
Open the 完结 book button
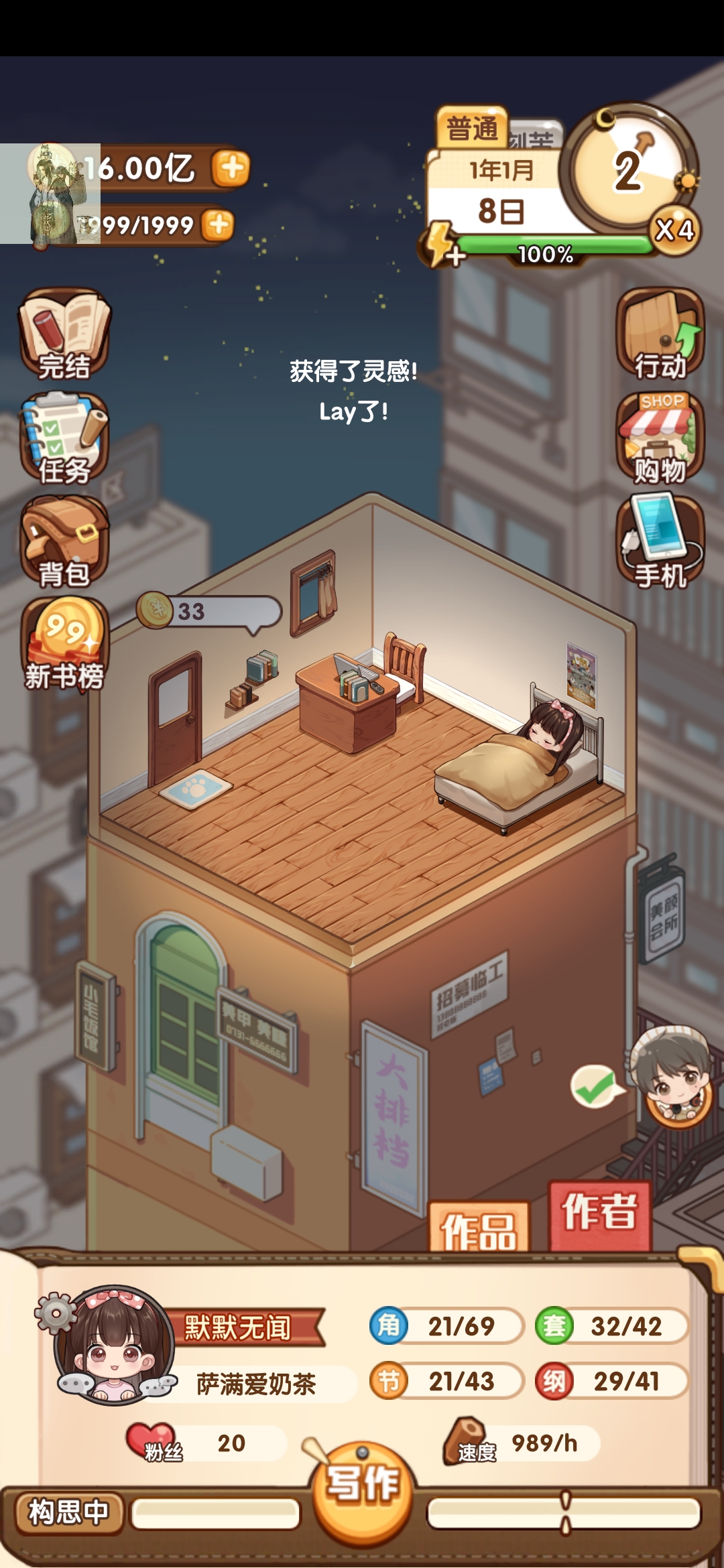pyautogui.click(x=64, y=335)
